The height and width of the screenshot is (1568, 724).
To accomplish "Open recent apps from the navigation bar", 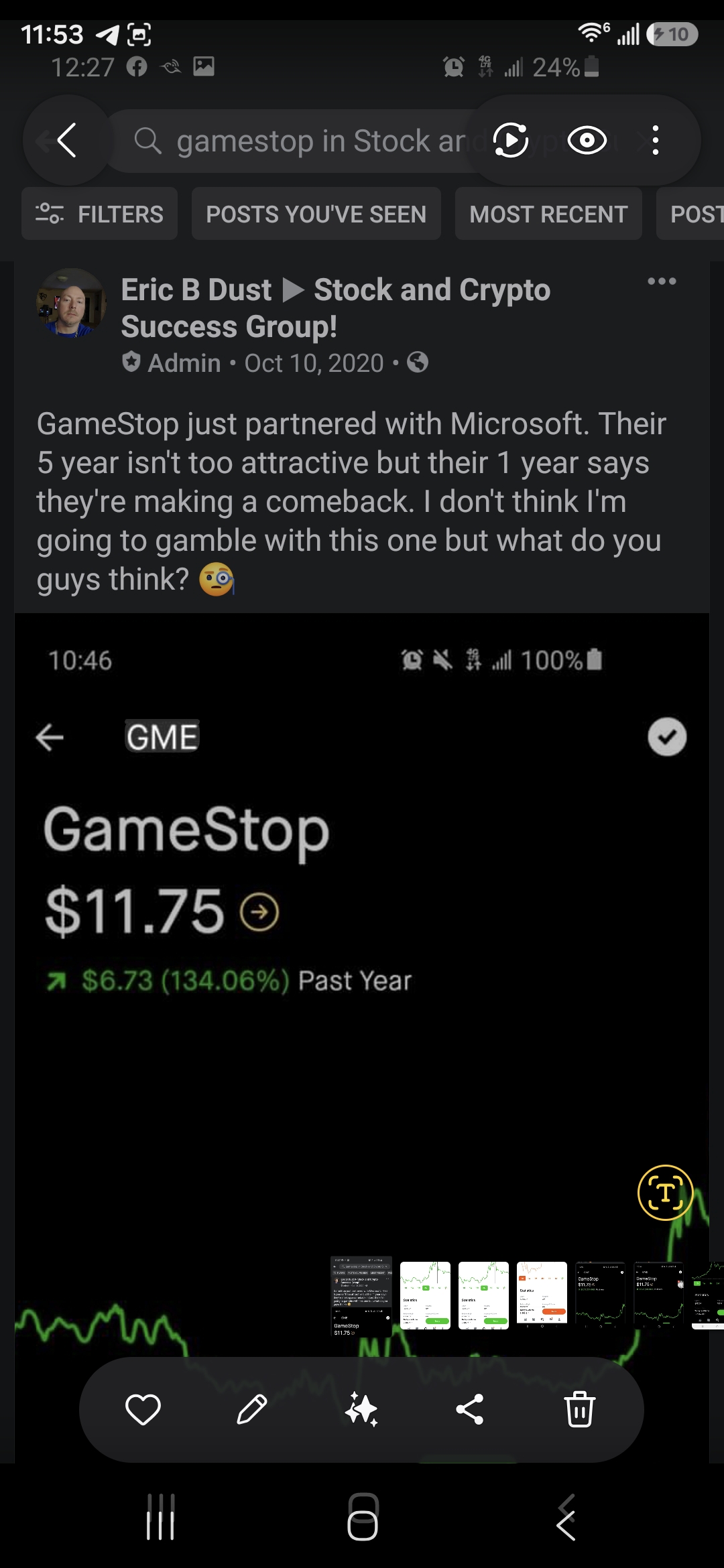I will 161,1517.
